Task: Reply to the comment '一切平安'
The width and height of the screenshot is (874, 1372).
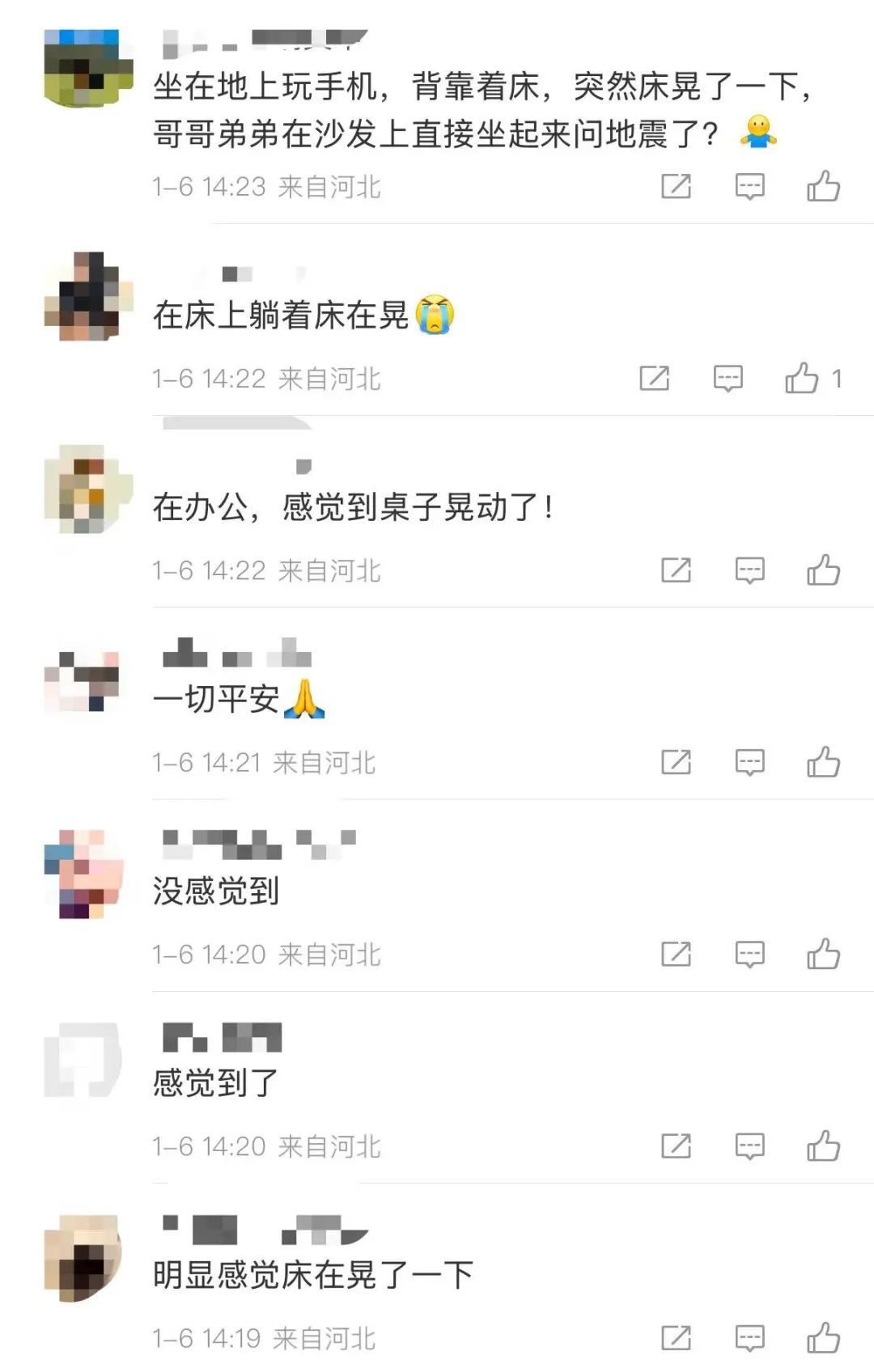Action: pos(749,762)
